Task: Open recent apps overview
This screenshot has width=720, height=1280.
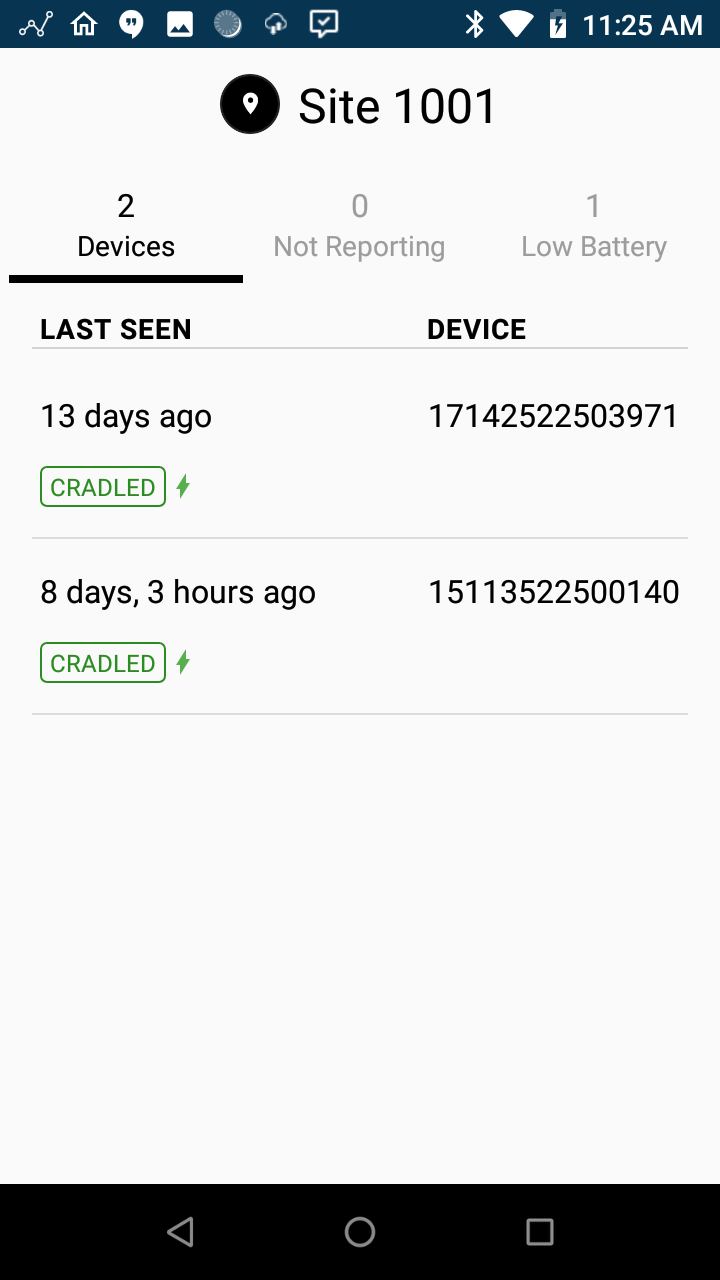Action: pos(540,1232)
